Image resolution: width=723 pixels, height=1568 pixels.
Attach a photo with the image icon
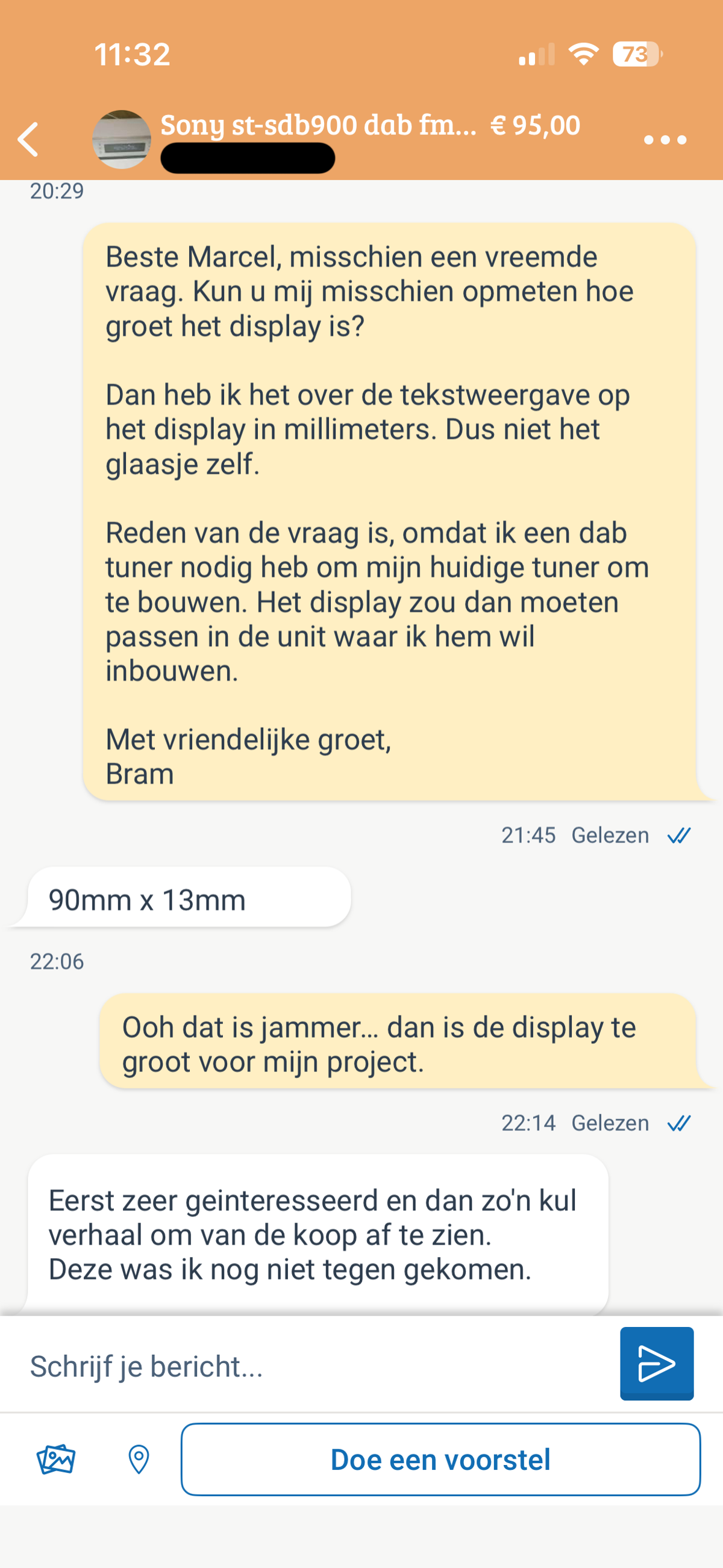pyautogui.click(x=56, y=1460)
